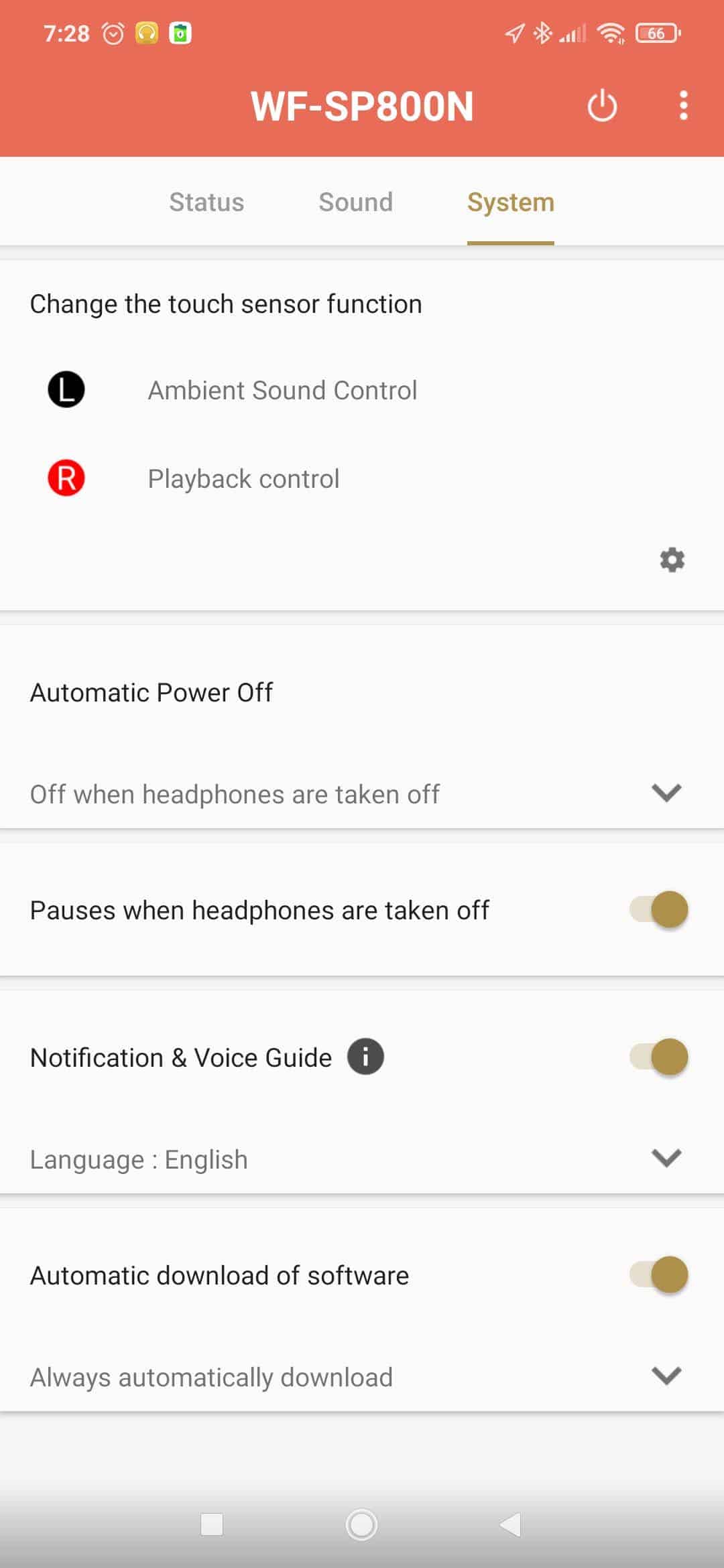Open the three-dot overflow menu
The image size is (724, 1568).
point(683,105)
